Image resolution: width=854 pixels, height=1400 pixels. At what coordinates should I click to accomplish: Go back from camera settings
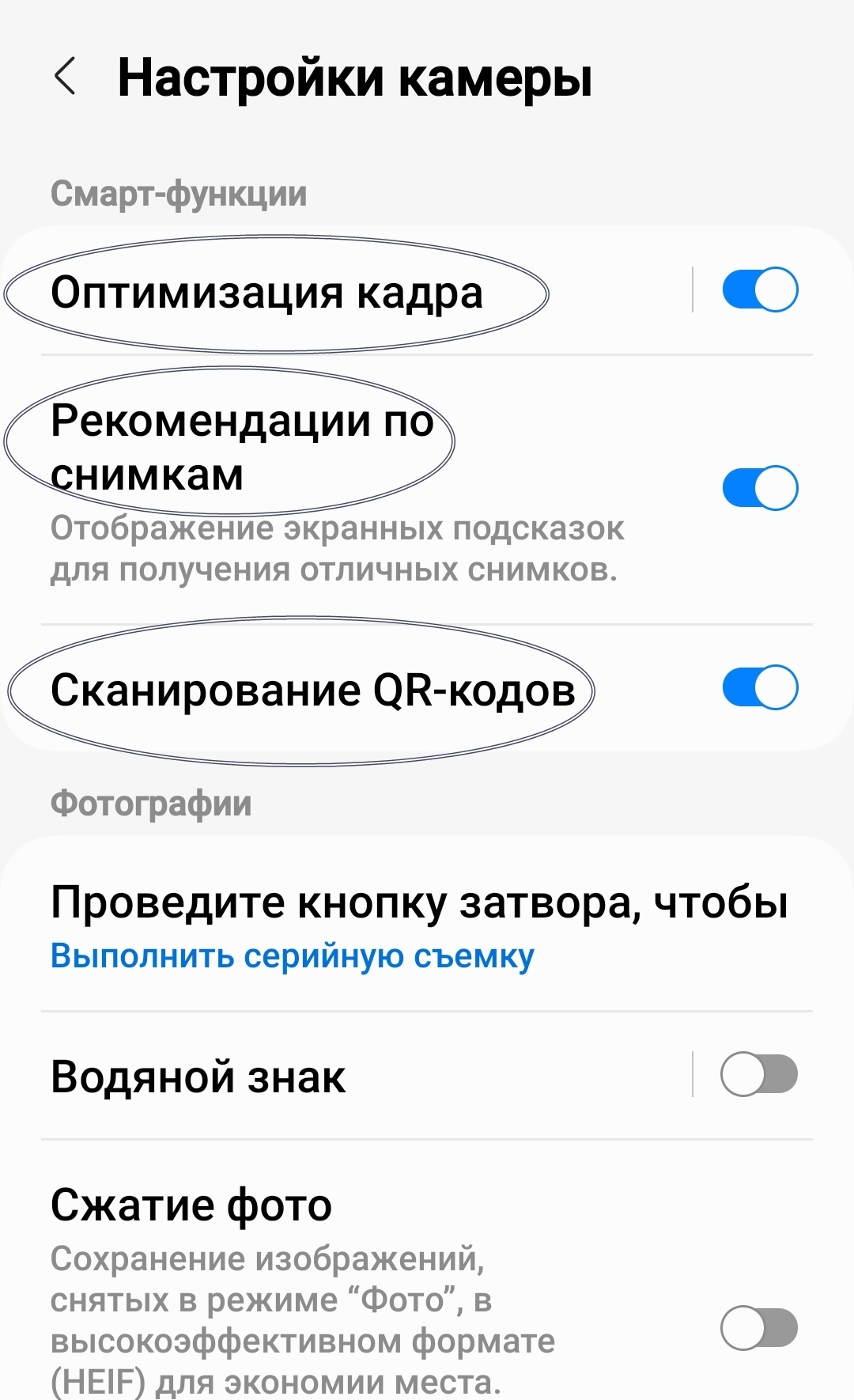pos(65,78)
